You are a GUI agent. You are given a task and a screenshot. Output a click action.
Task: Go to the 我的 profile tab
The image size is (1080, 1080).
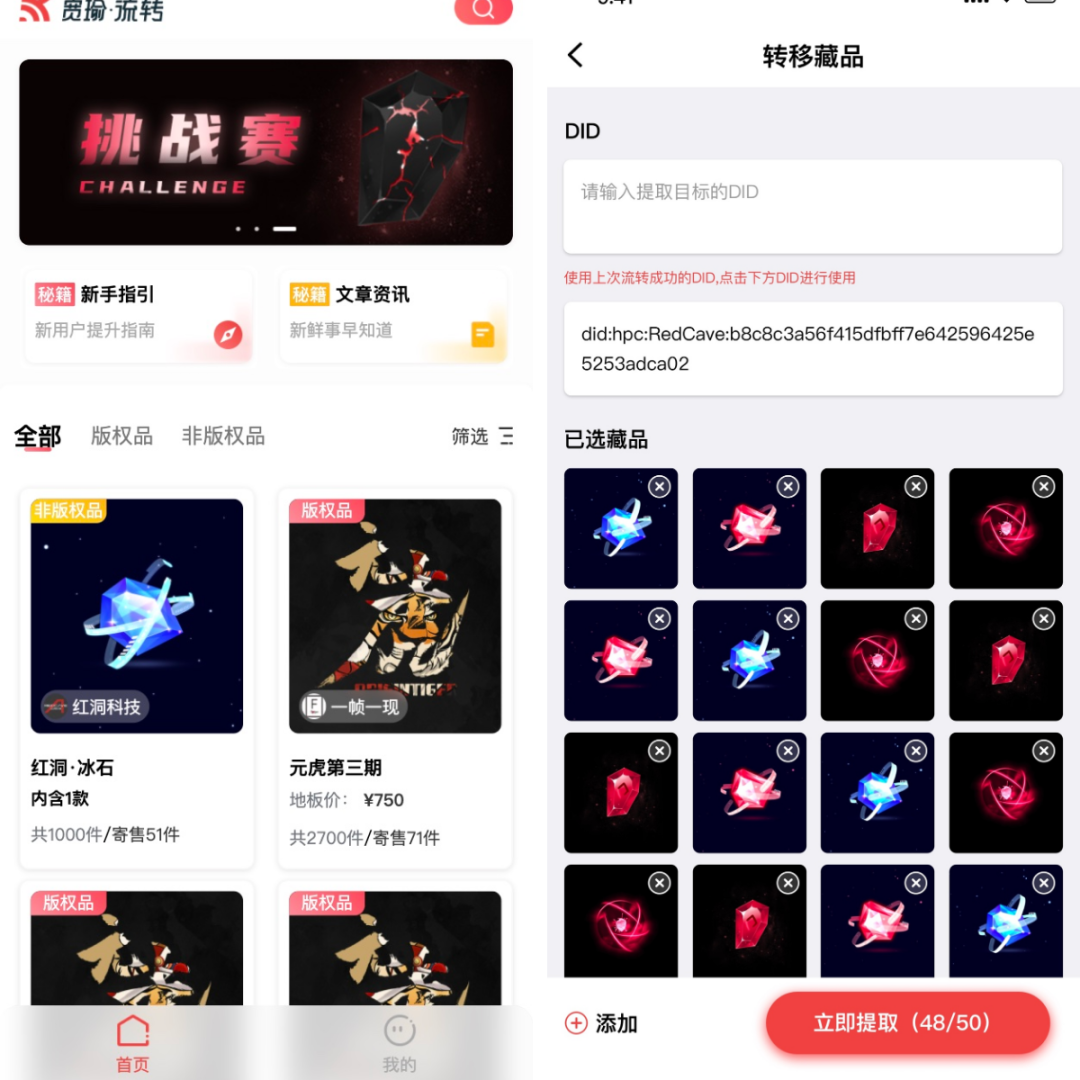point(399,1043)
